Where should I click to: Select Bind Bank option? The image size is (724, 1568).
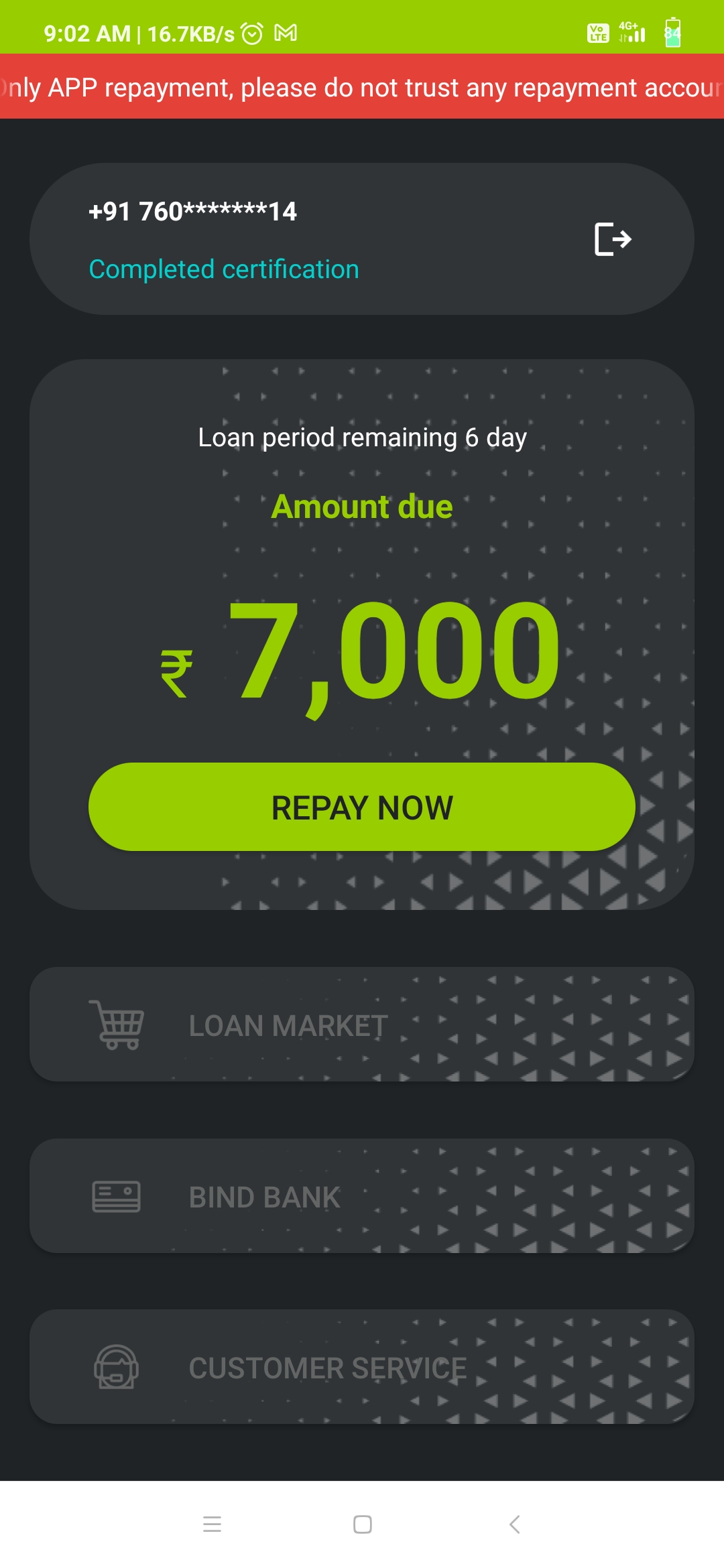[361, 1196]
